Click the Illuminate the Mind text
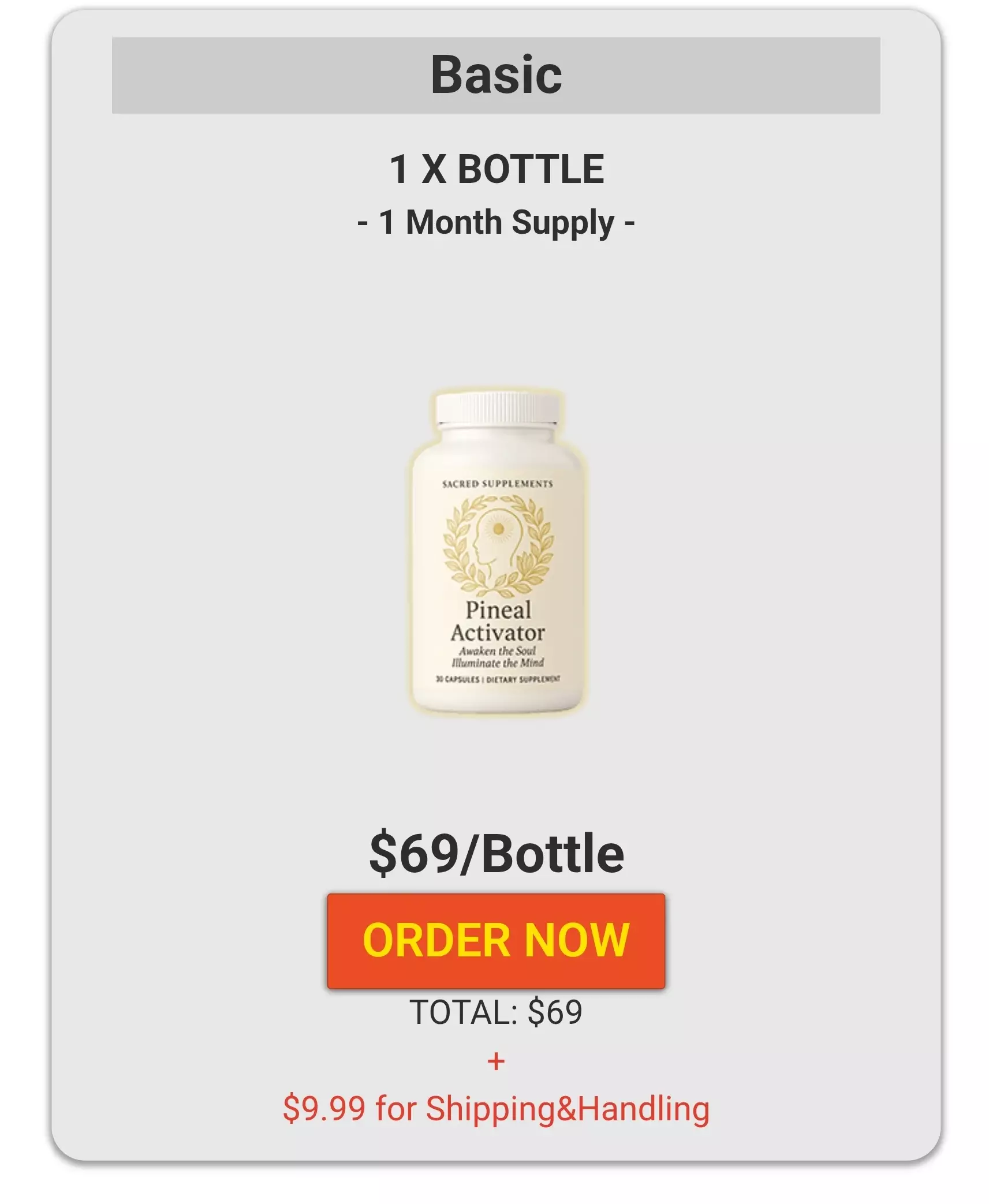 click(x=498, y=664)
